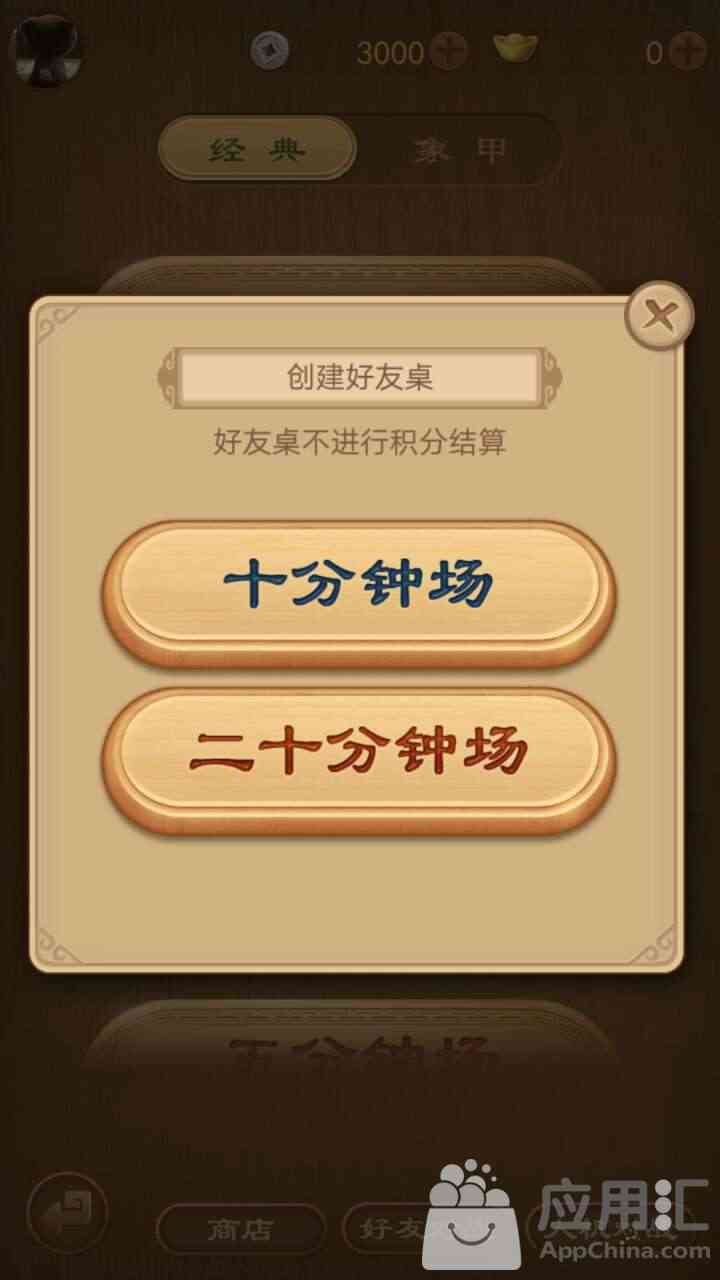Select the 十分钟场 room
Image resolution: width=720 pixels, height=1280 pixels.
coord(359,593)
